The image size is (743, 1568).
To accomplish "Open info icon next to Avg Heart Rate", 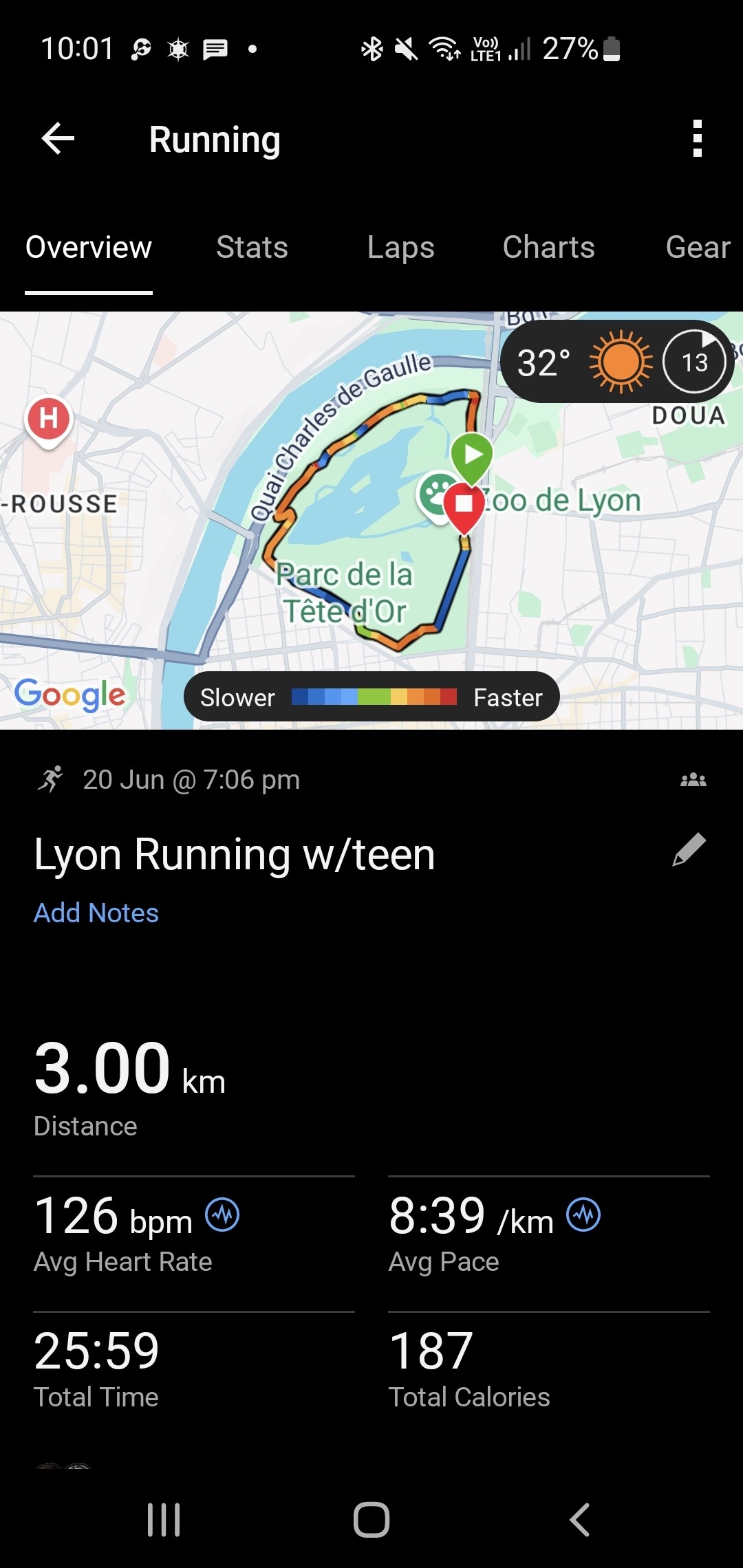I will 223,1215.
